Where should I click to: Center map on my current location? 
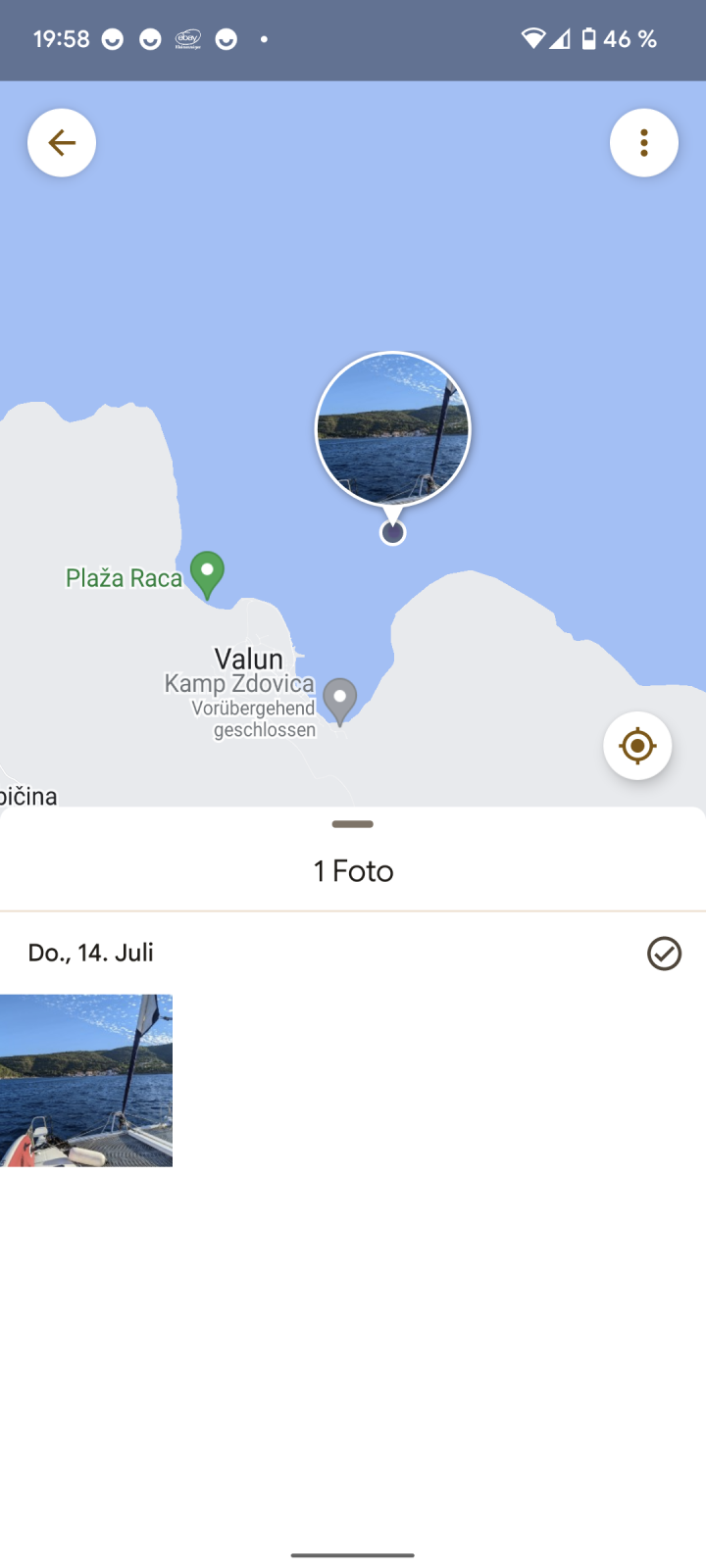[637, 746]
